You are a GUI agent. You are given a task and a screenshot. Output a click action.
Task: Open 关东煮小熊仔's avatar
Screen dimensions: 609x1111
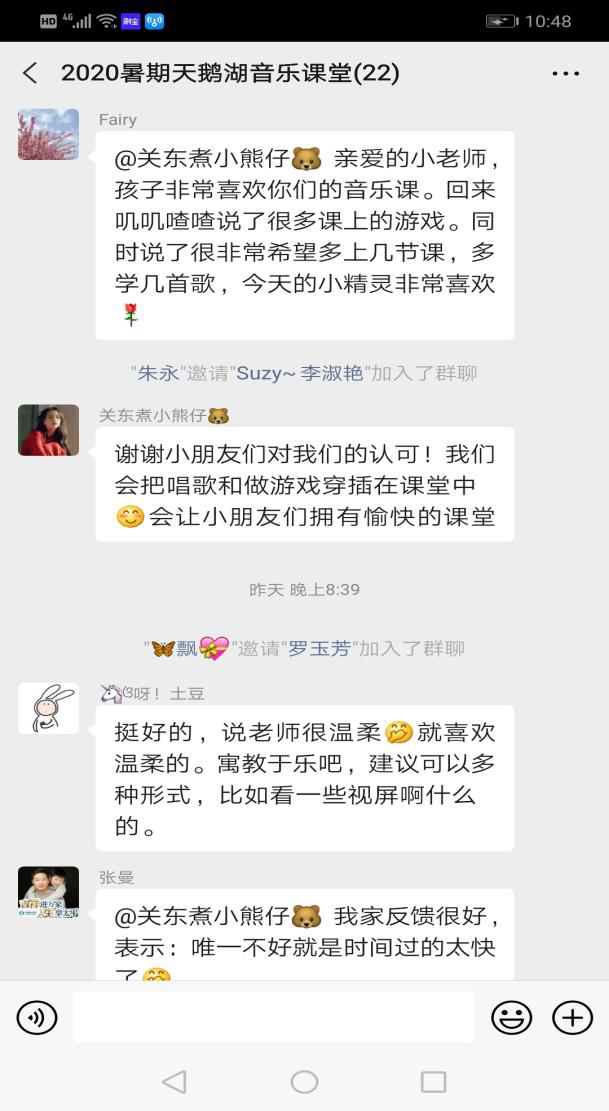point(48,430)
